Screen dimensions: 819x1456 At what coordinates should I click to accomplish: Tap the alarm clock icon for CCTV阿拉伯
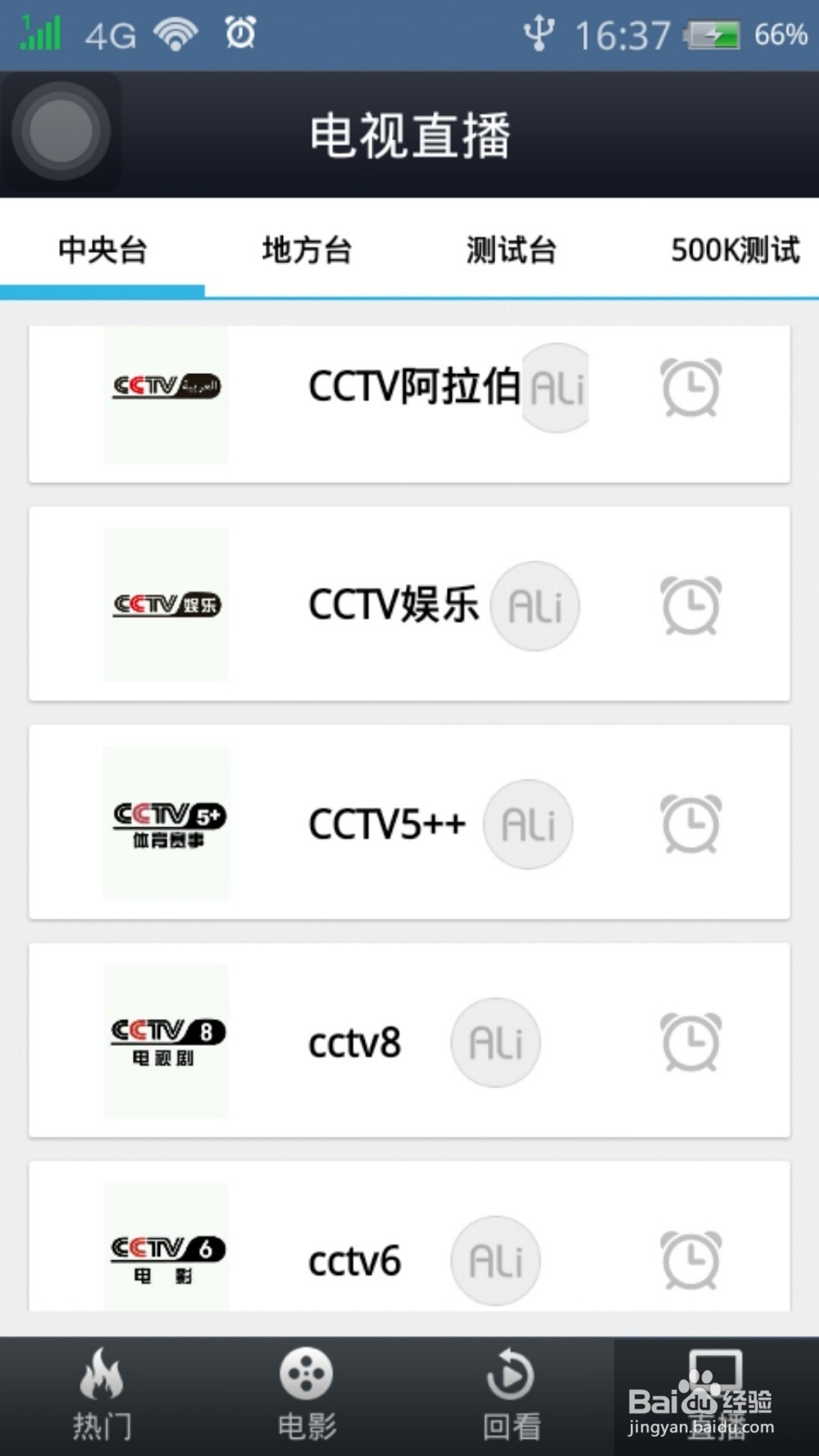coord(692,387)
